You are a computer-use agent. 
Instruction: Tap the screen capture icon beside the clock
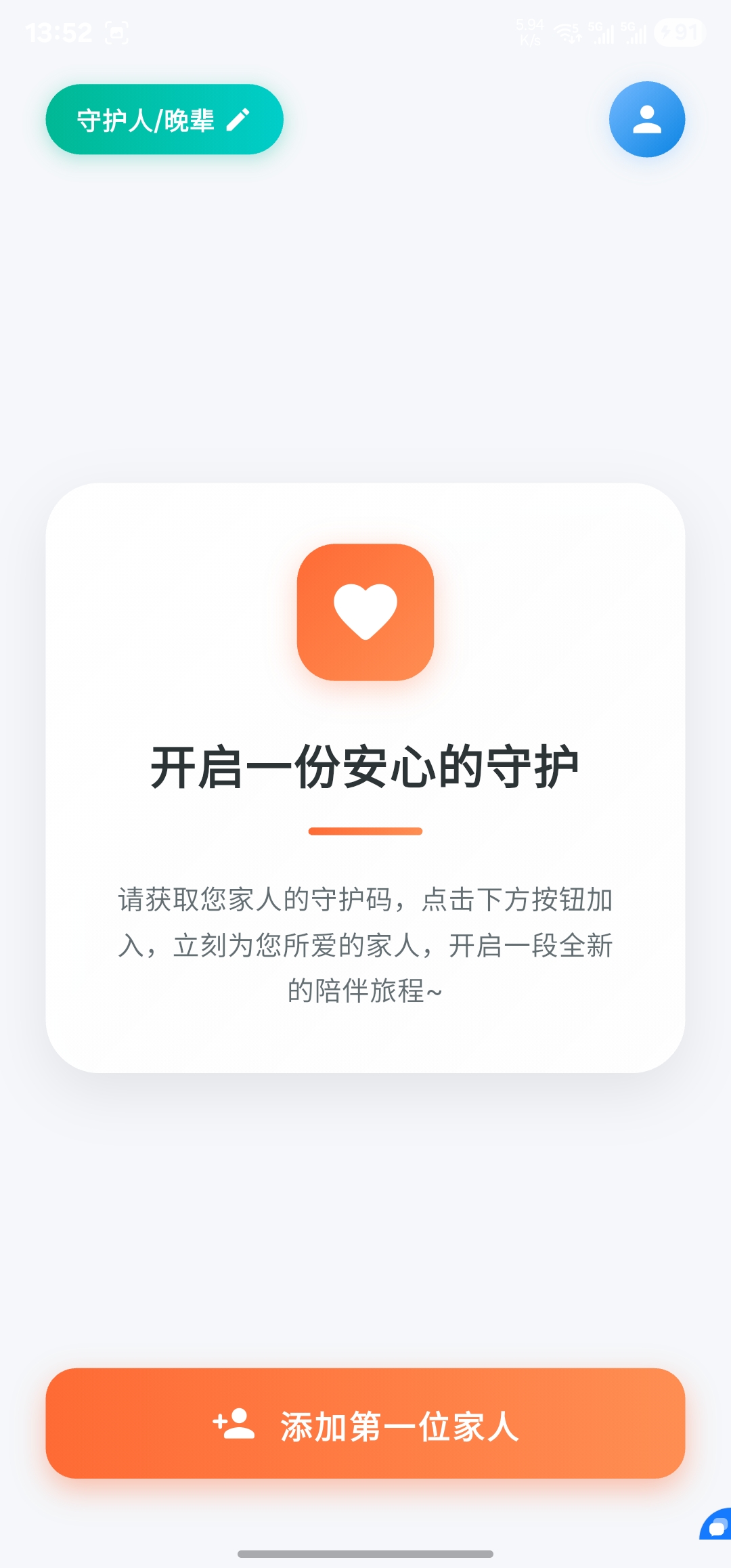click(x=116, y=30)
